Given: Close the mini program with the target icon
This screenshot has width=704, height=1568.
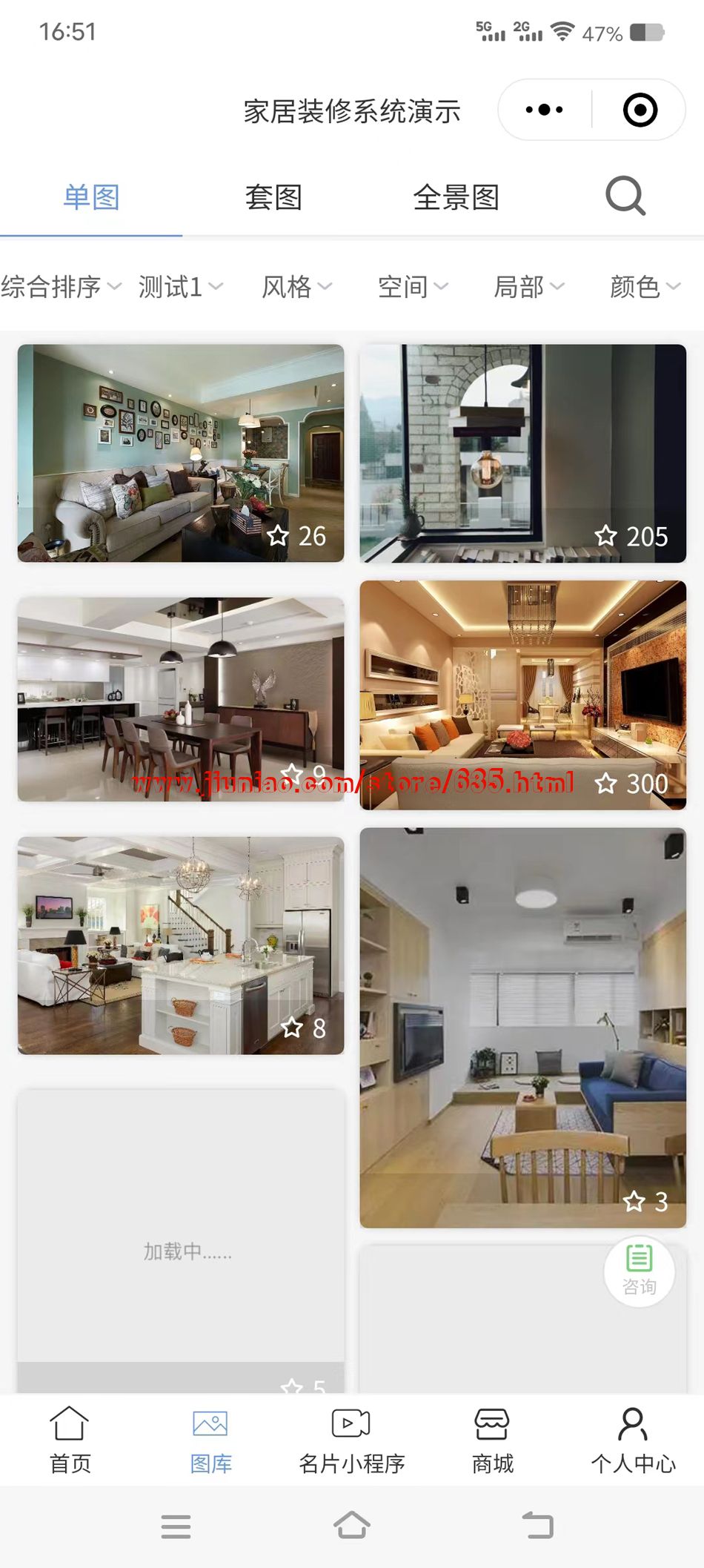Looking at the screenshot, I should tap(640, 110).
